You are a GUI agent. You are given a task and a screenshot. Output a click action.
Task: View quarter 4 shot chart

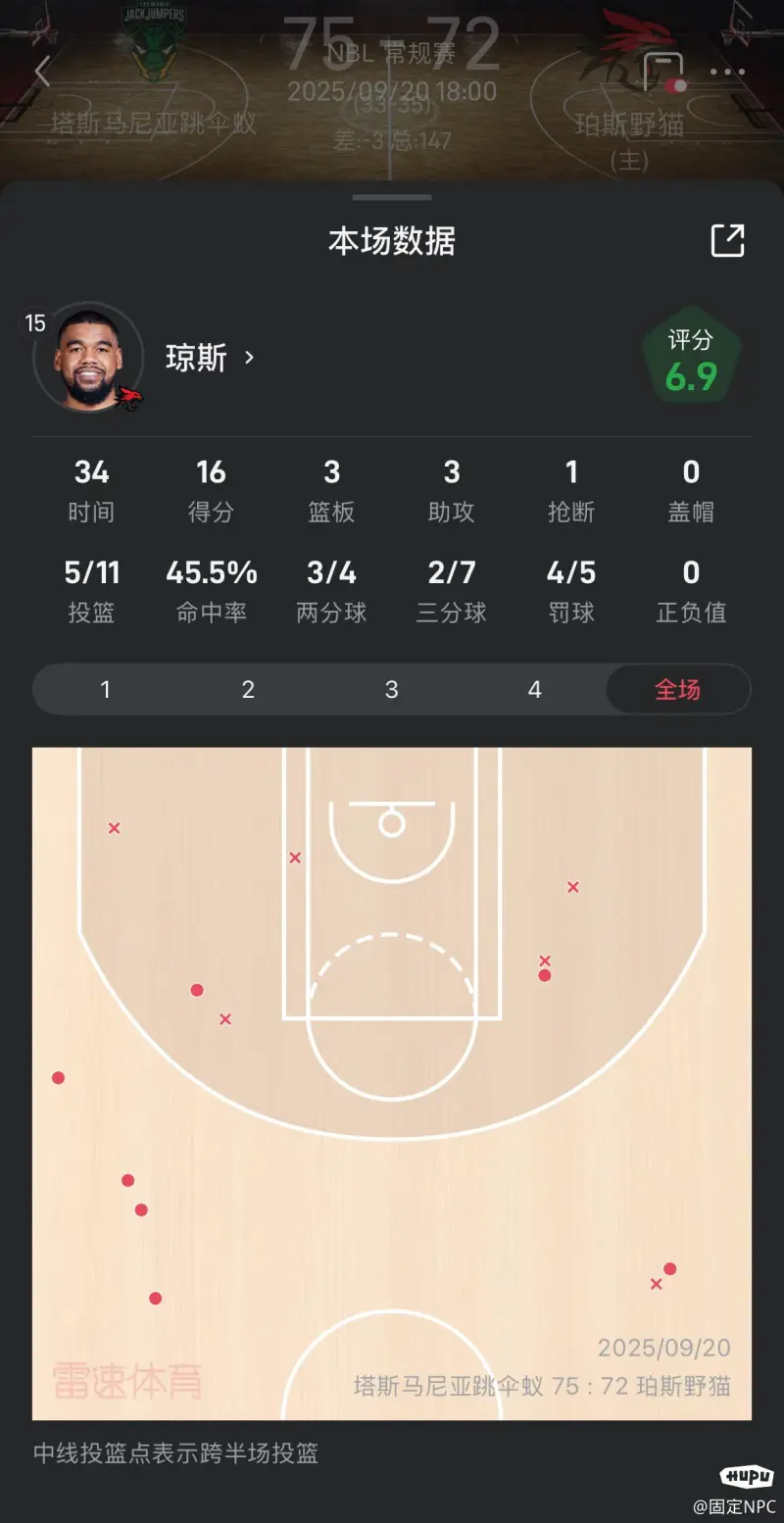tap(534, 690)
